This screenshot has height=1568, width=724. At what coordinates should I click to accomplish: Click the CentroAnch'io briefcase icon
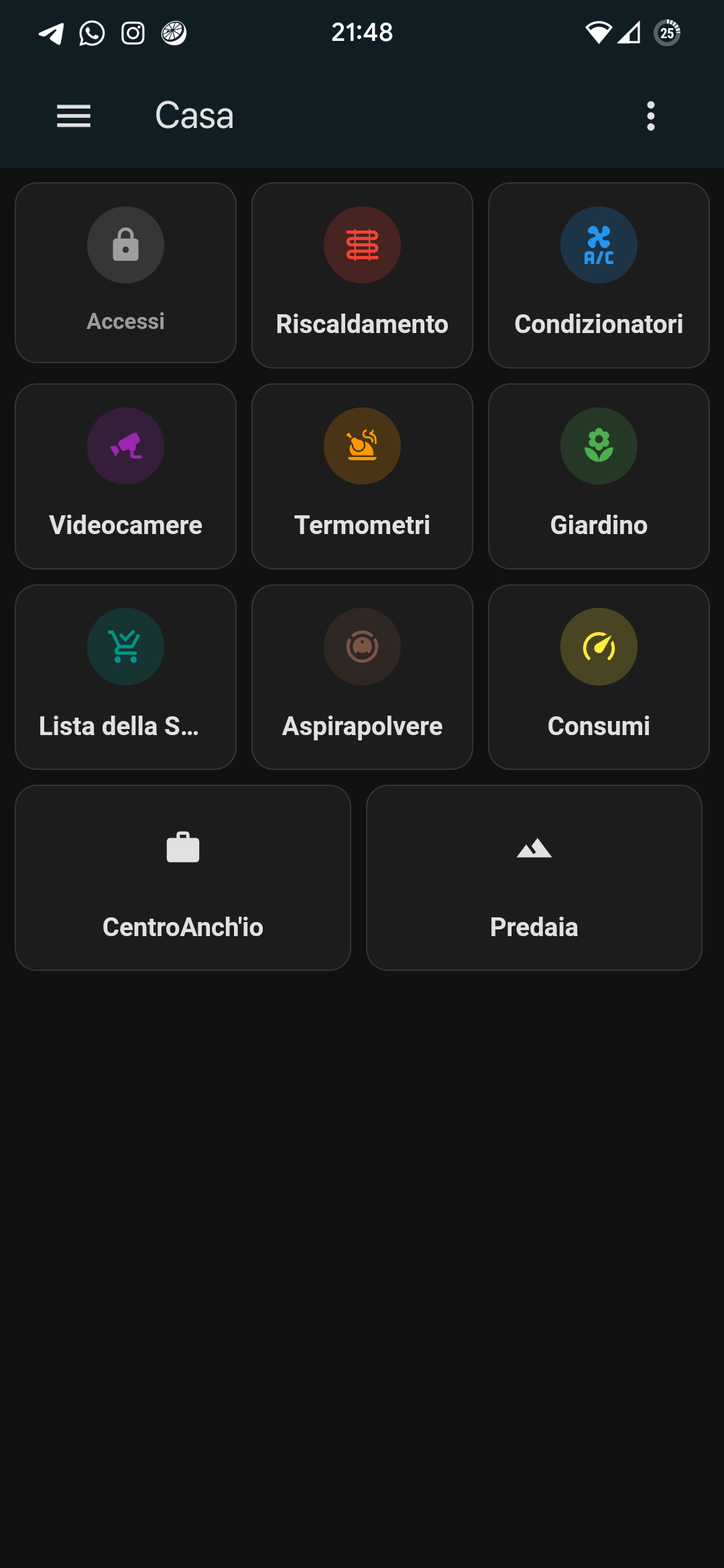(183, 846)
